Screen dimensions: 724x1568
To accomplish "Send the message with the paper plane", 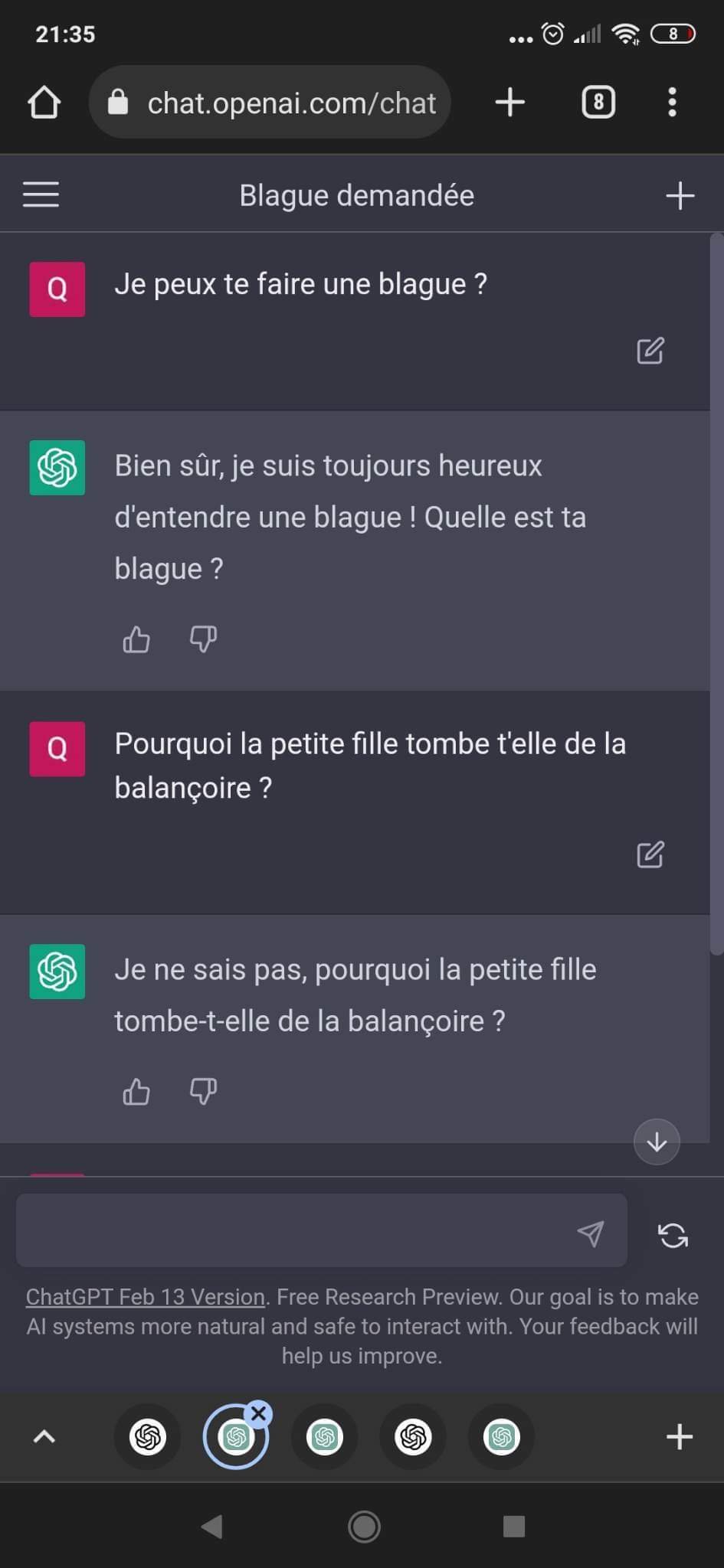I will [591, 1233].
